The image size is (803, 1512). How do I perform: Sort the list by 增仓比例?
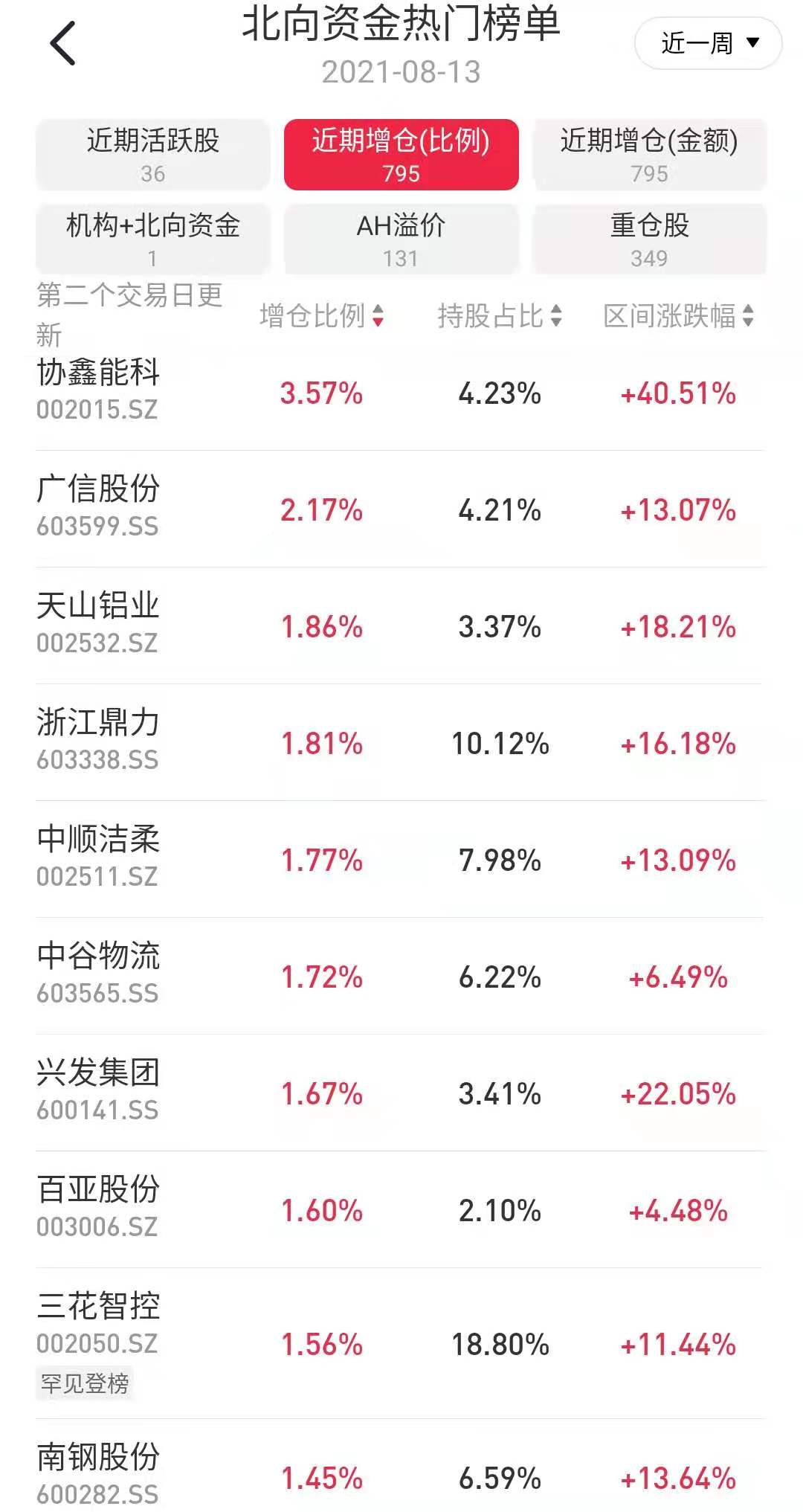(x=321, y=316)
